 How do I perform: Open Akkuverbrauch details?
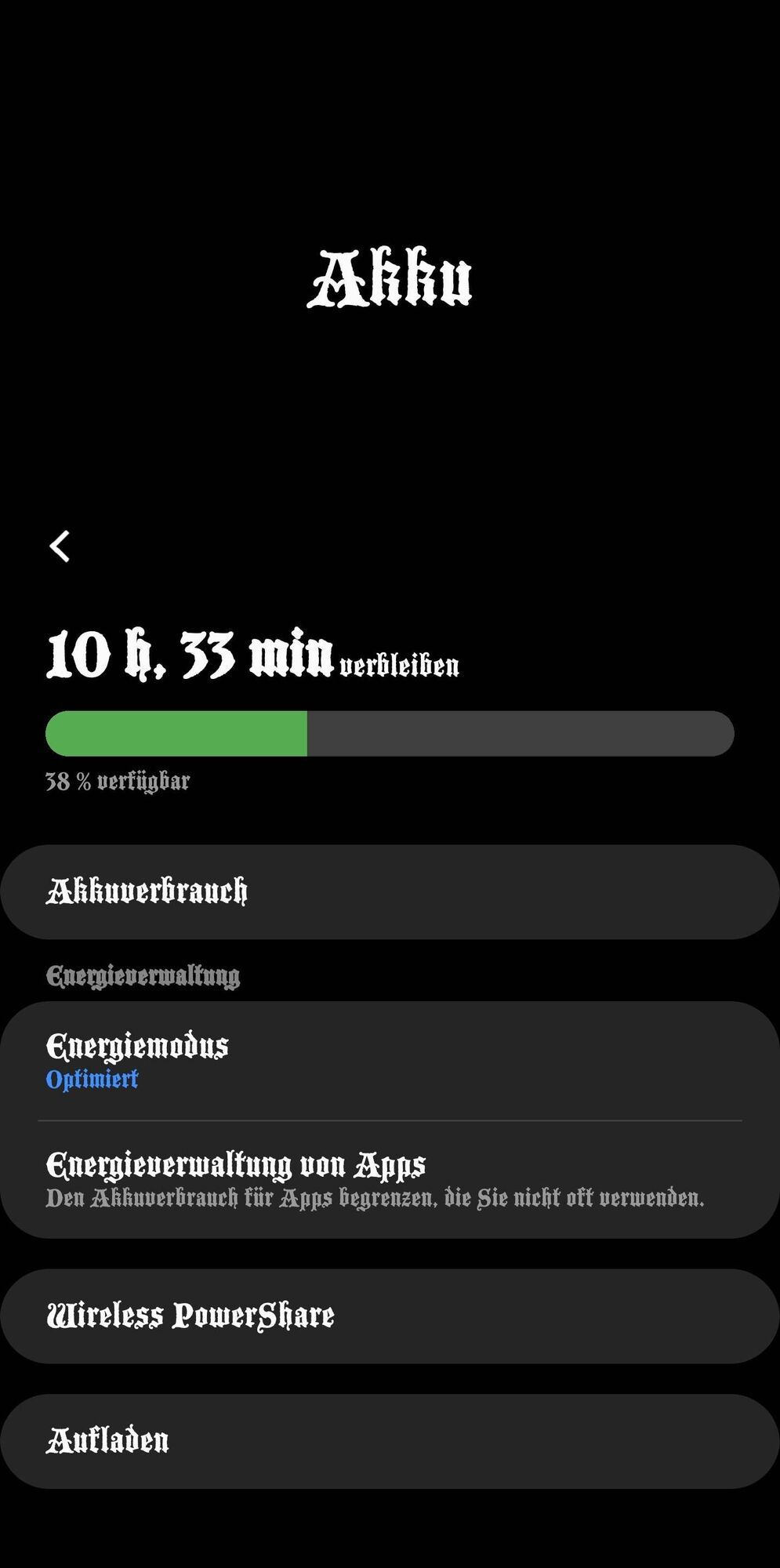click(390, 892)
